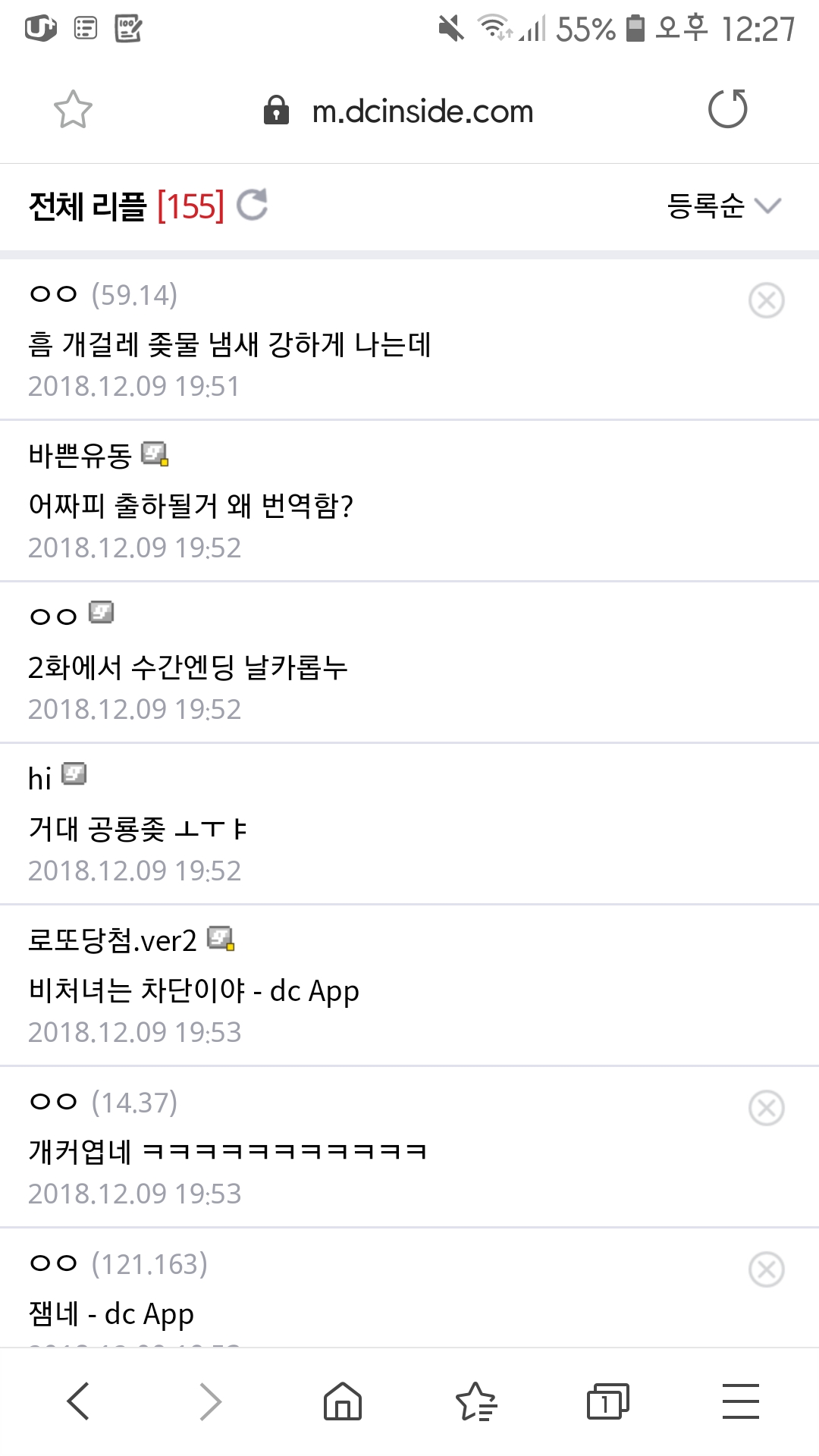The width and height of the screenshot is (819, 1456).
Task: Bookmark this page with the star icon
Action: [73, 110]
